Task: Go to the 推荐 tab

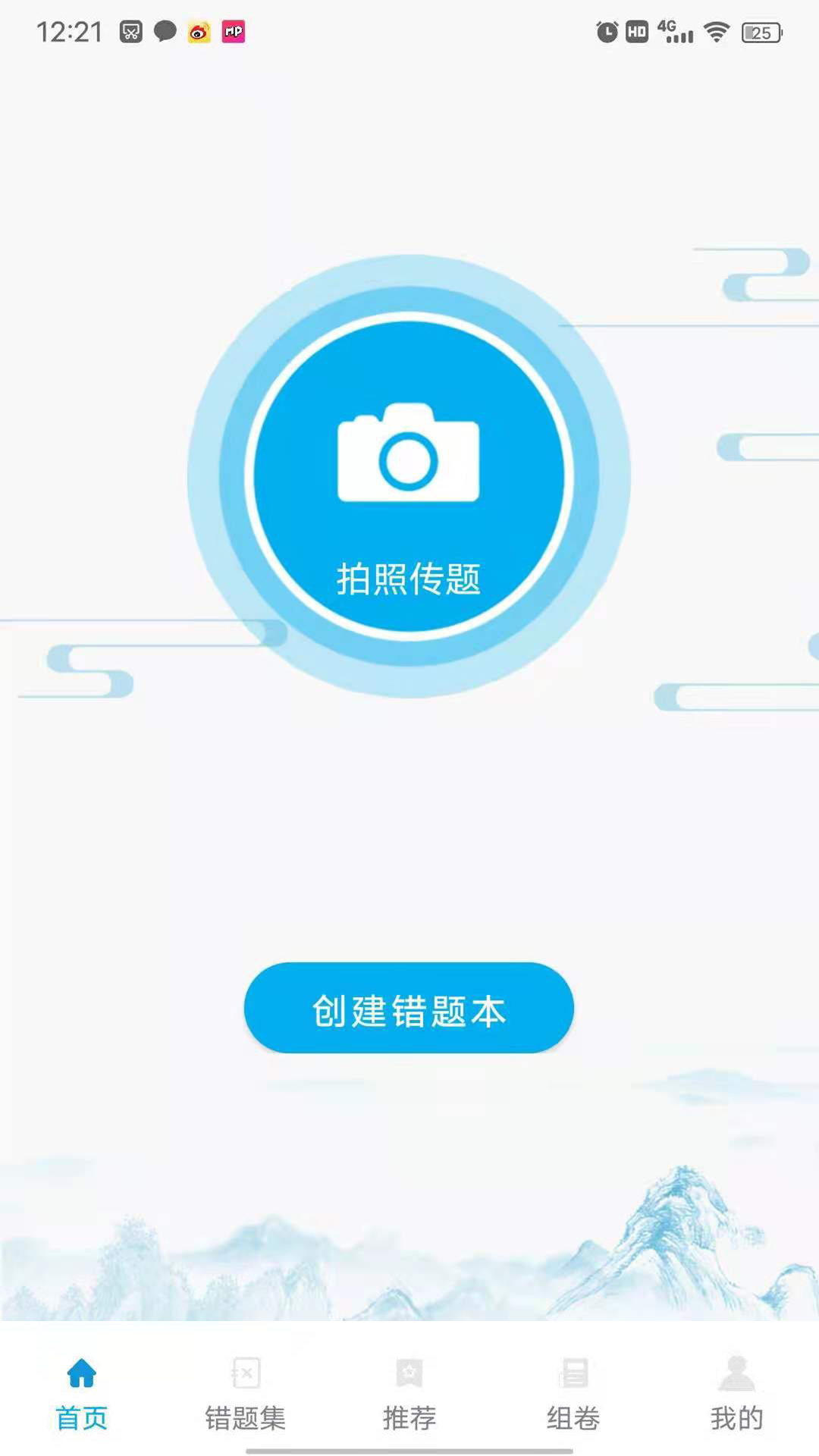Action: (x=409, y=1394)
